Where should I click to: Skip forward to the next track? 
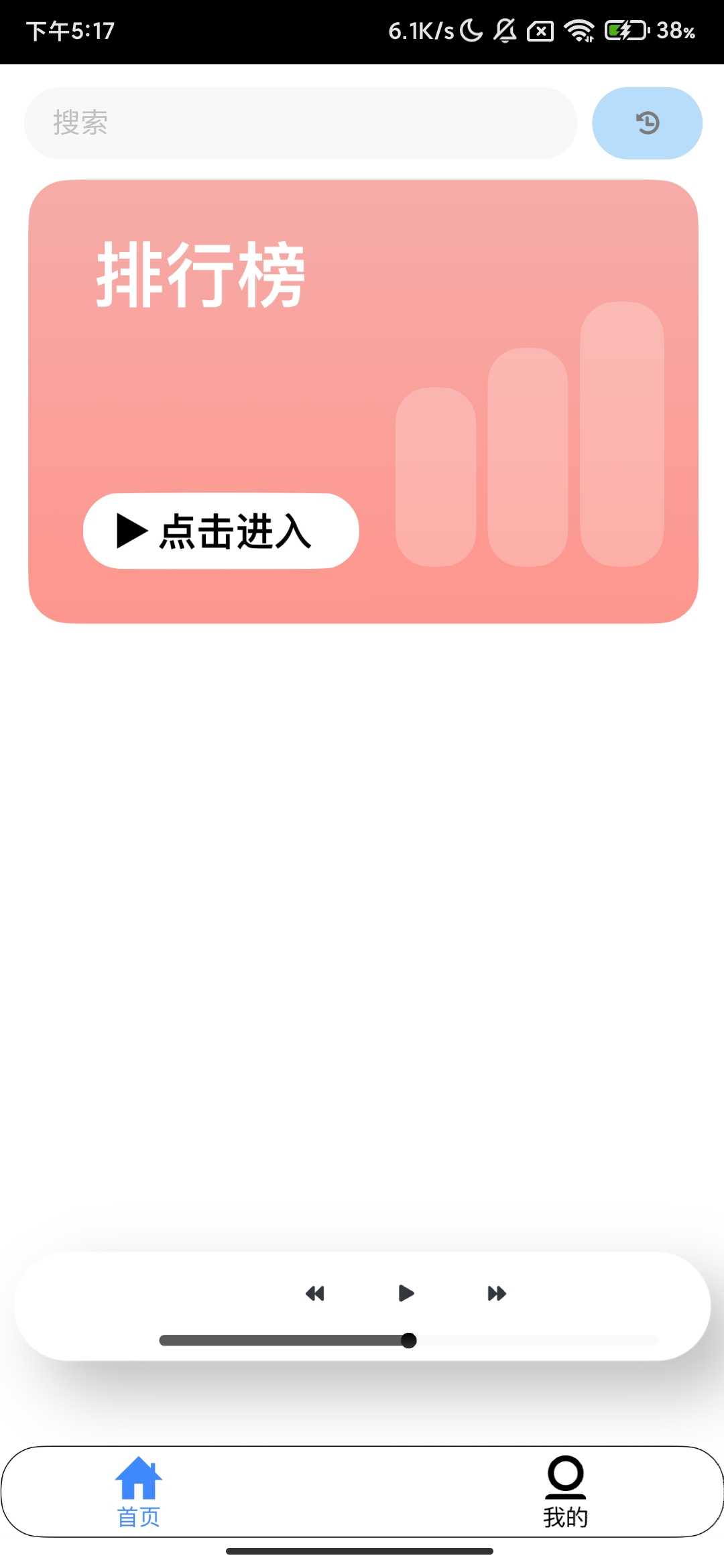[x=496, y=1293]
